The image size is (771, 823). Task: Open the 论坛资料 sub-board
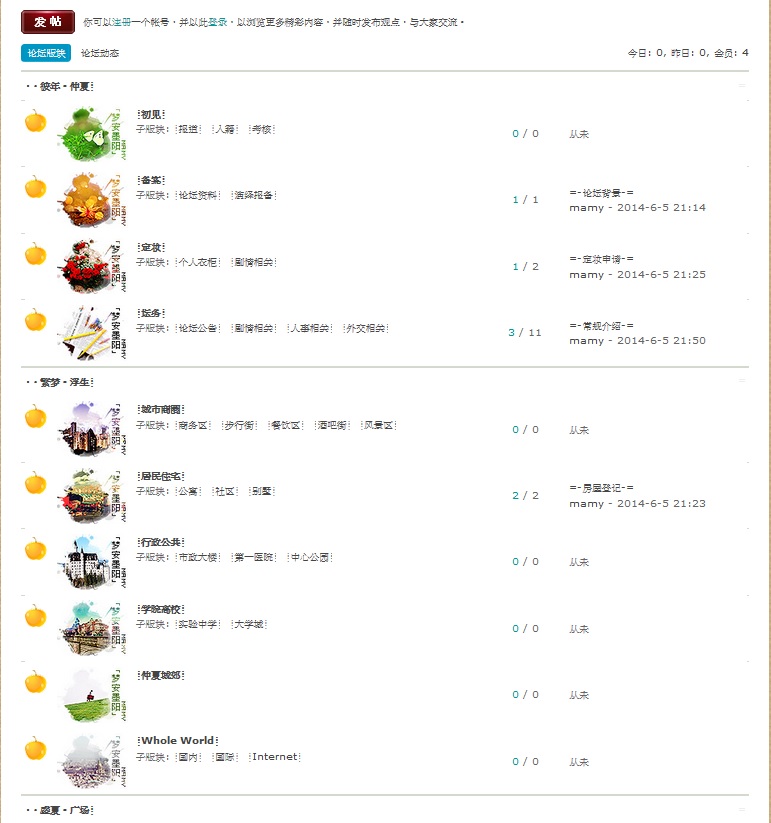[x=198, y=195]
